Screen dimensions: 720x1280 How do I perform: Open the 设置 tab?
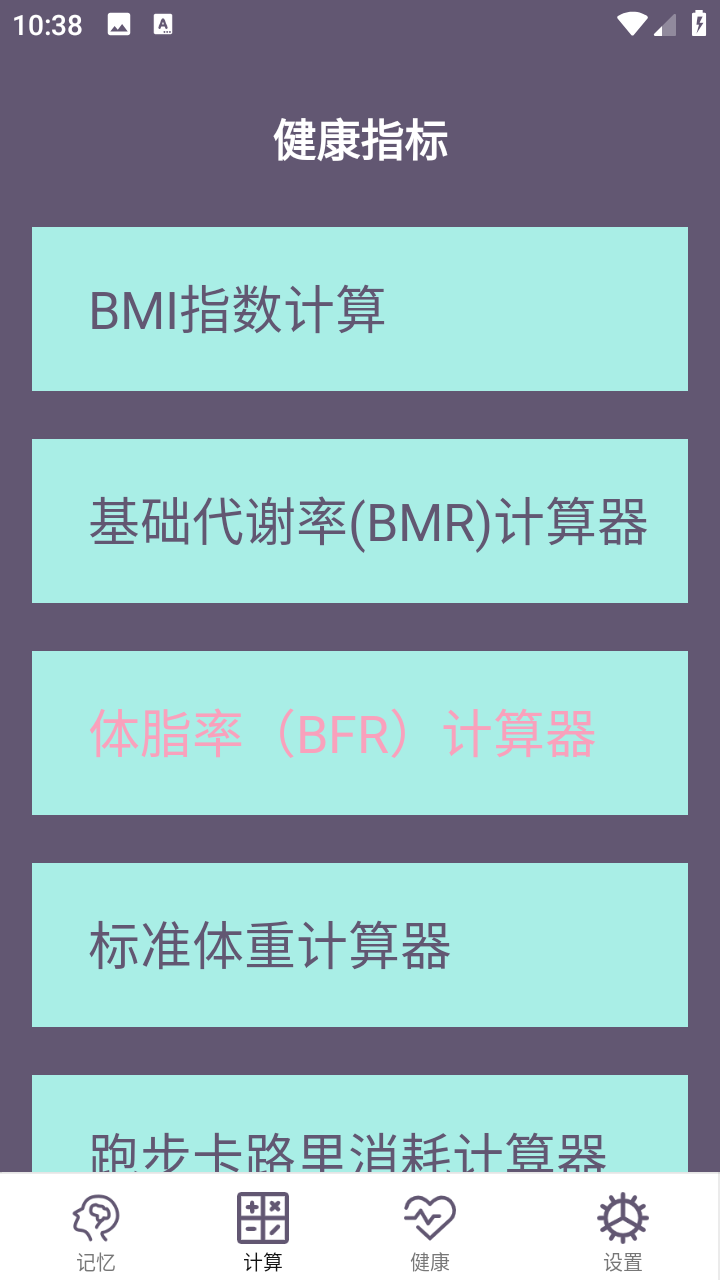click(x=623, y=1230)
